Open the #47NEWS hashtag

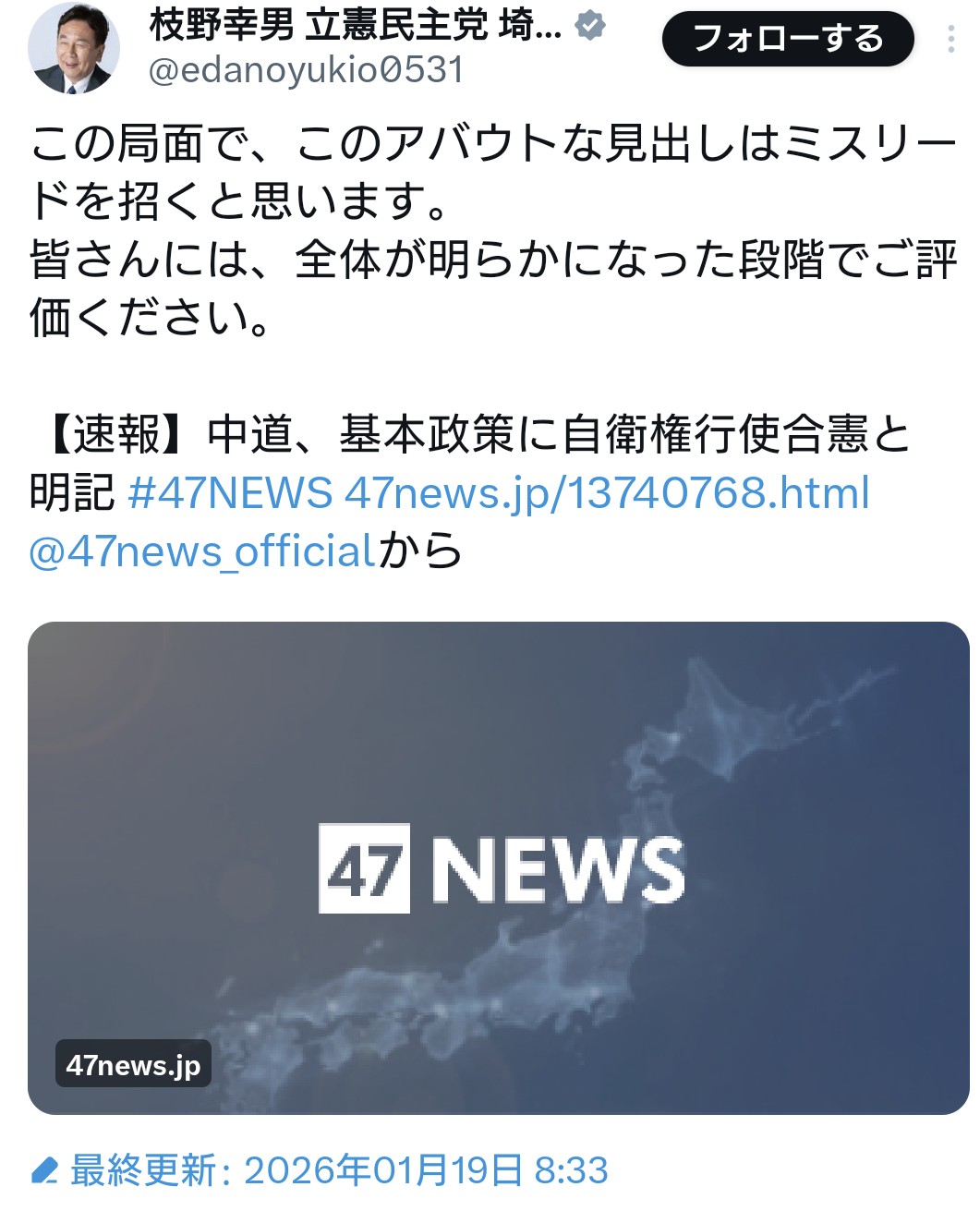coord(230,492)
